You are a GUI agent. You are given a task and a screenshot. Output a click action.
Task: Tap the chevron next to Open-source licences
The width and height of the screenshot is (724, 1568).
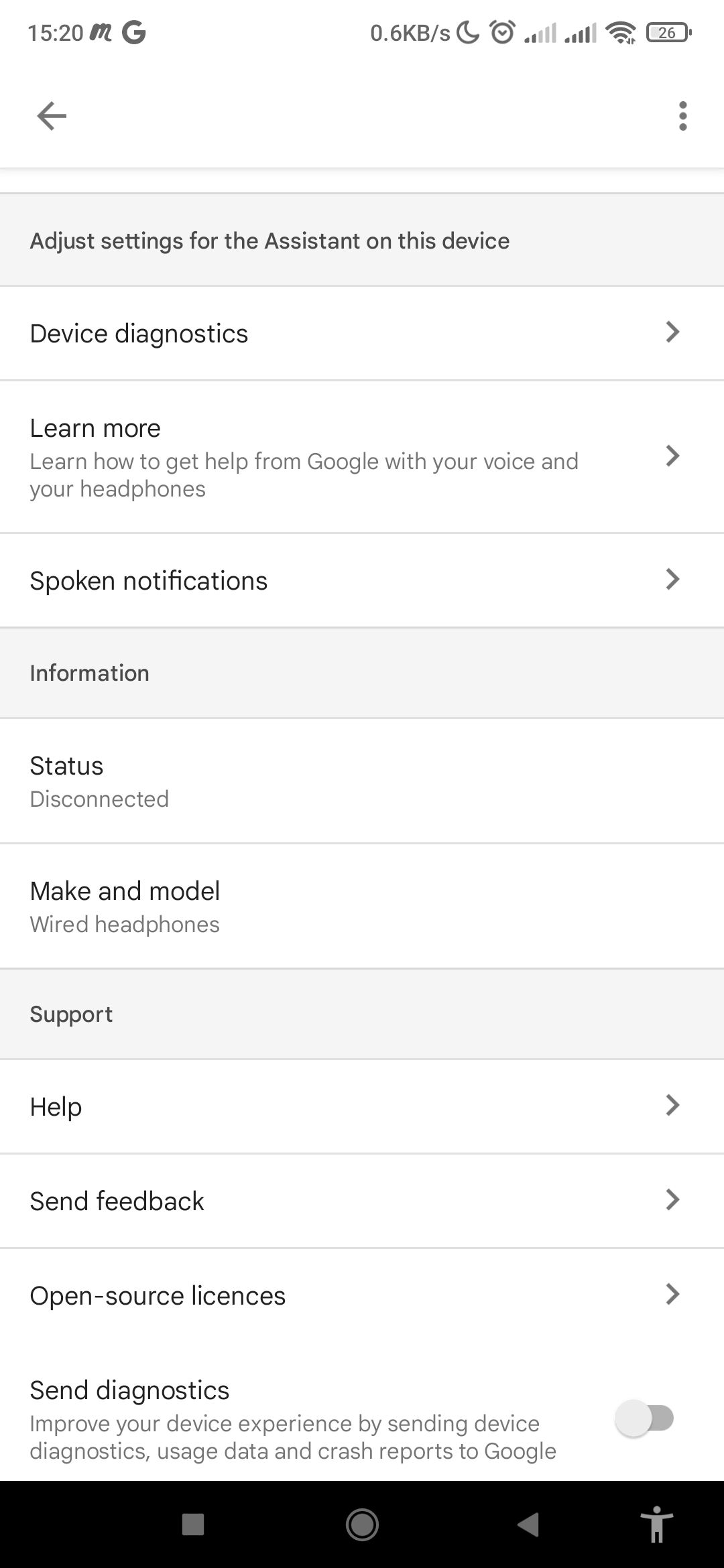[674, 1295]
